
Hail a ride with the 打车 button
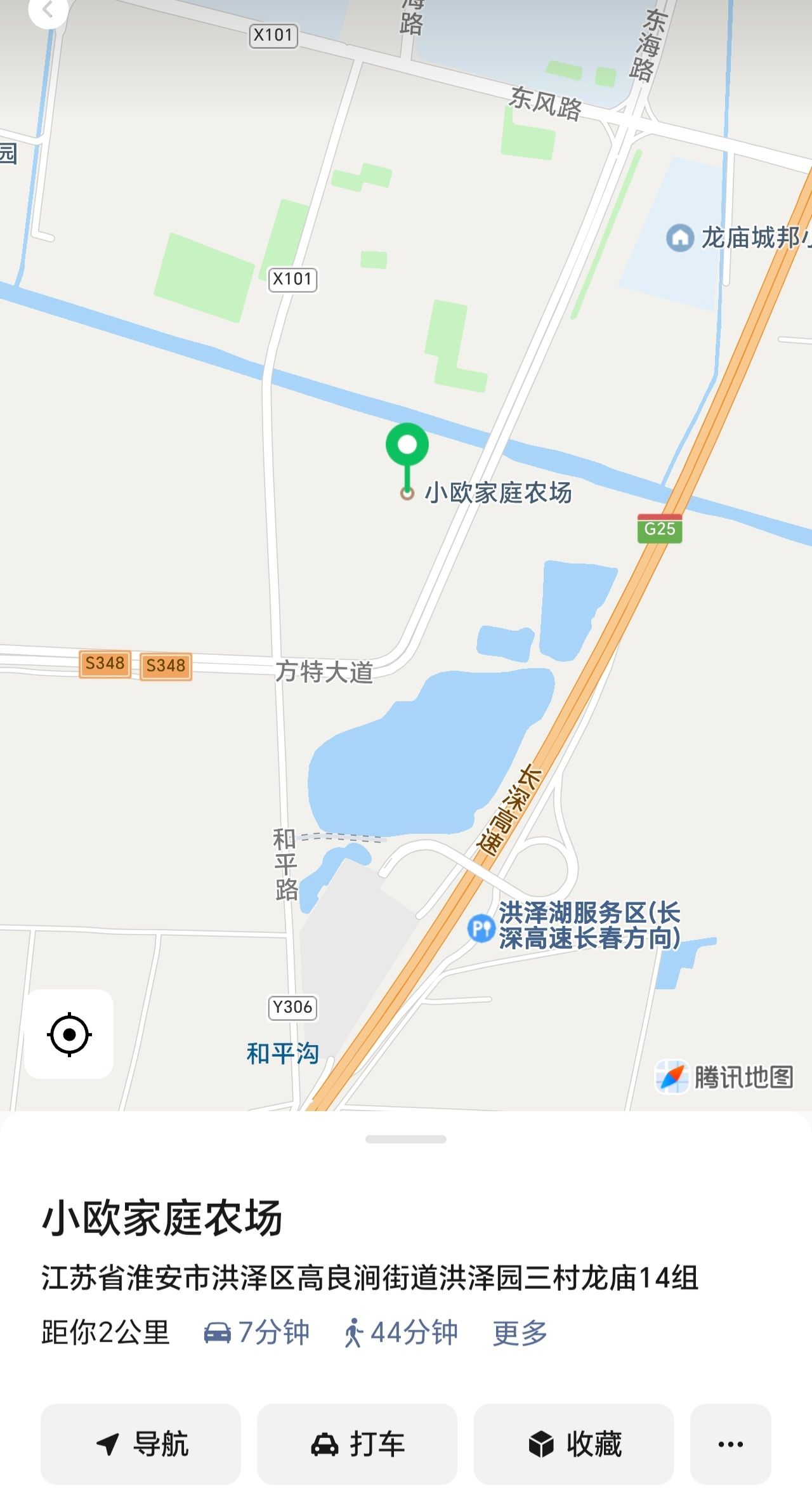(x=357, y=1444)
